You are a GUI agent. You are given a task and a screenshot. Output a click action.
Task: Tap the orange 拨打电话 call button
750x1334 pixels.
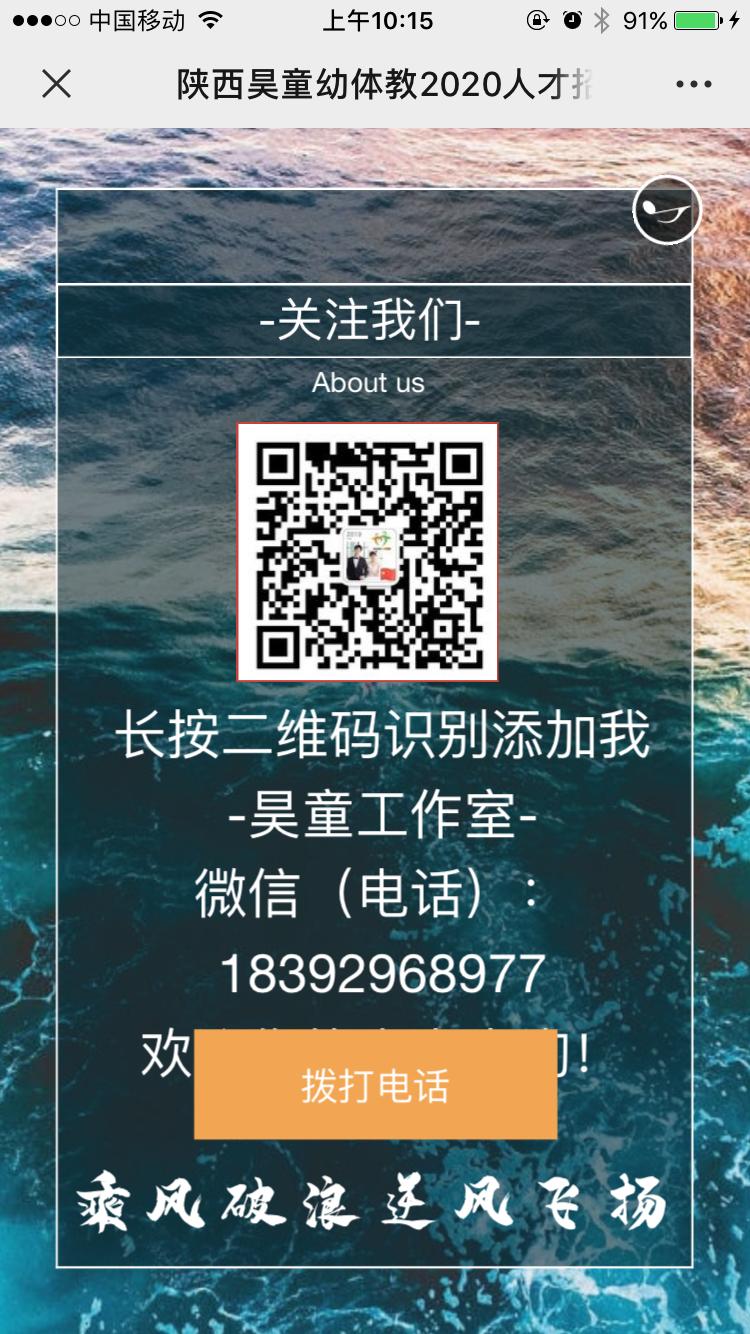(x=375, y=1085)
